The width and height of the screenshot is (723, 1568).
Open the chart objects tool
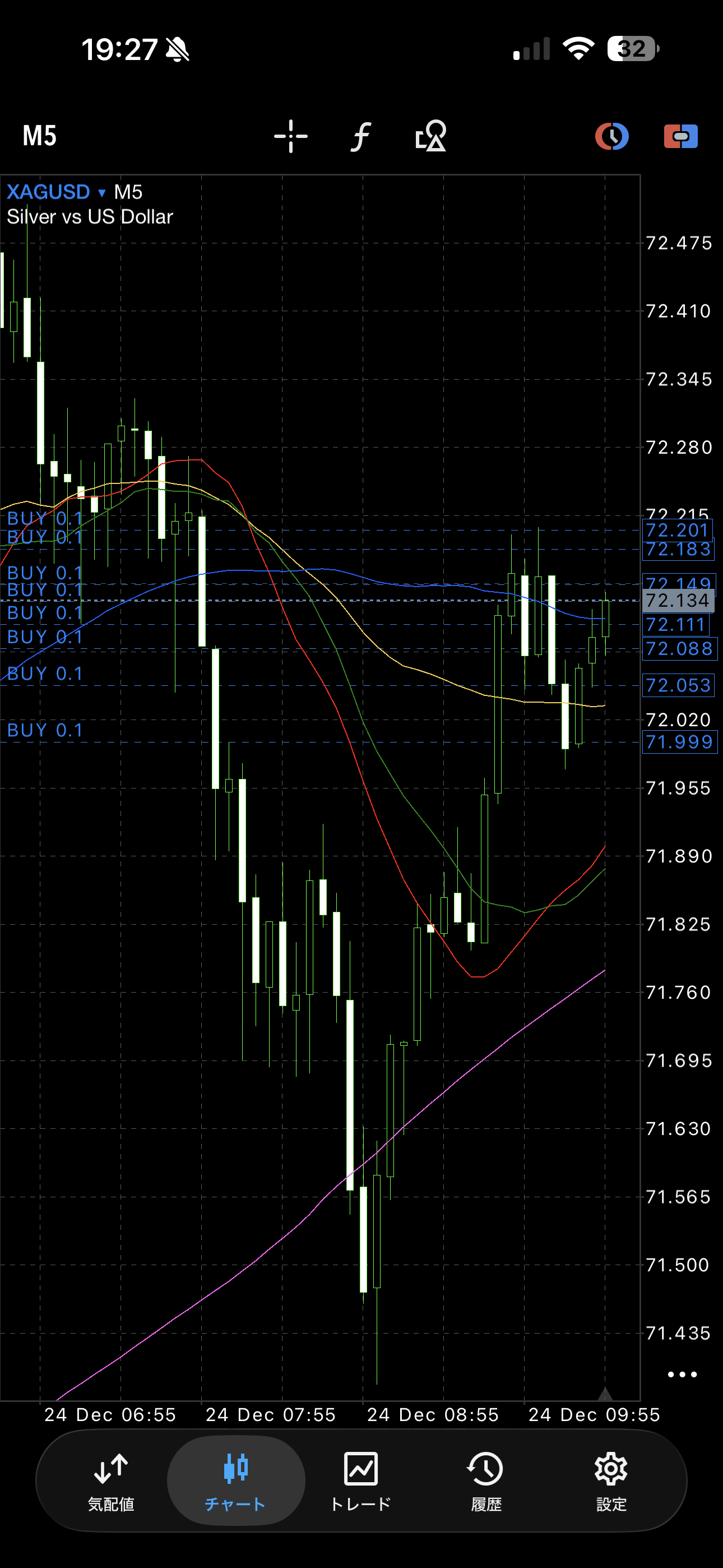click(x=431, y=136)
